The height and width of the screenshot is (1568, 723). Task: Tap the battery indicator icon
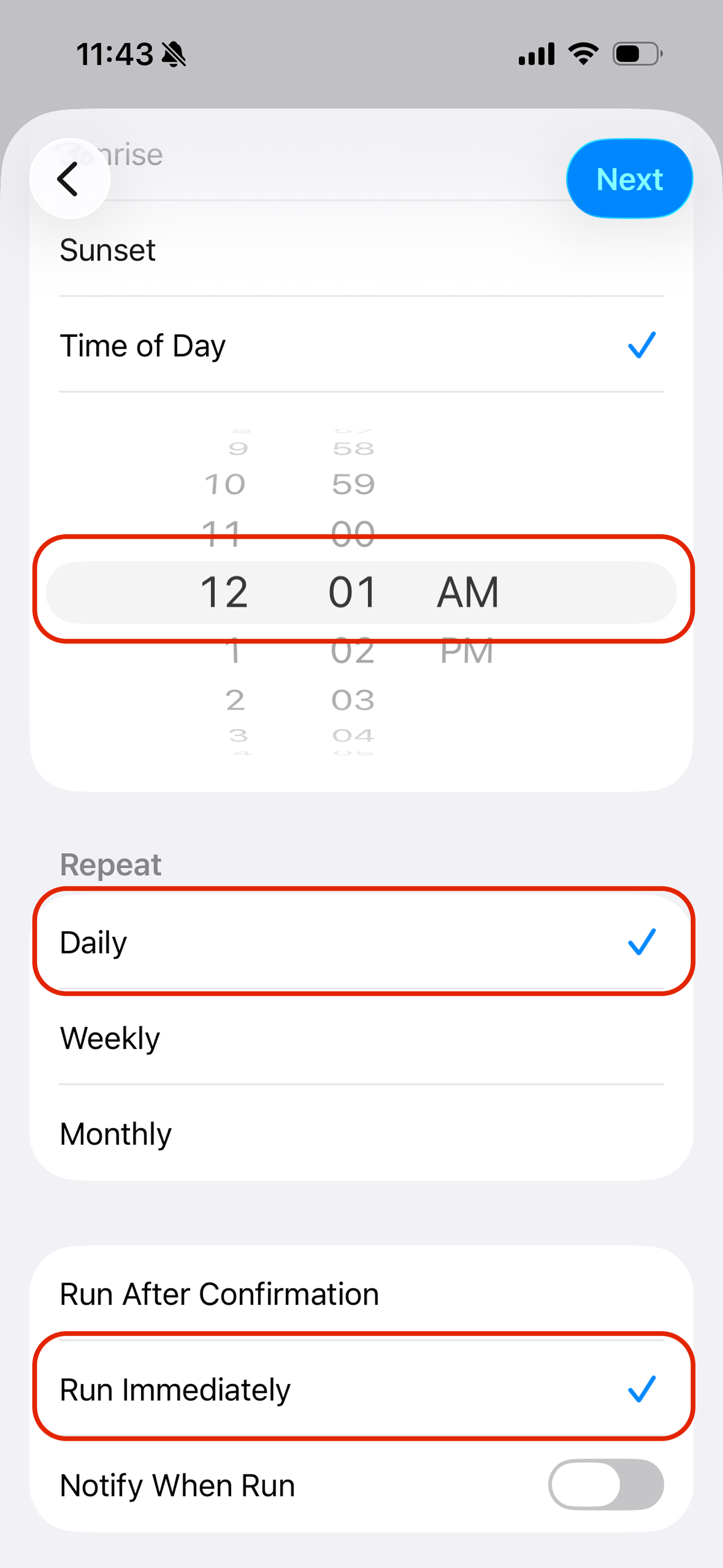635,54
